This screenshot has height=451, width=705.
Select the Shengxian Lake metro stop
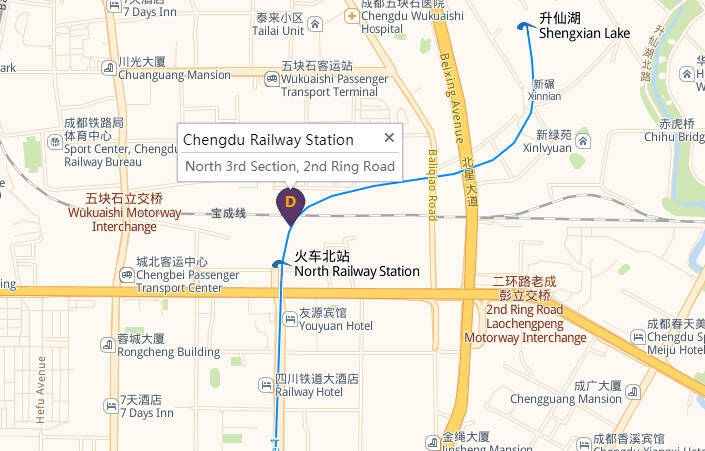pos(524,26)
